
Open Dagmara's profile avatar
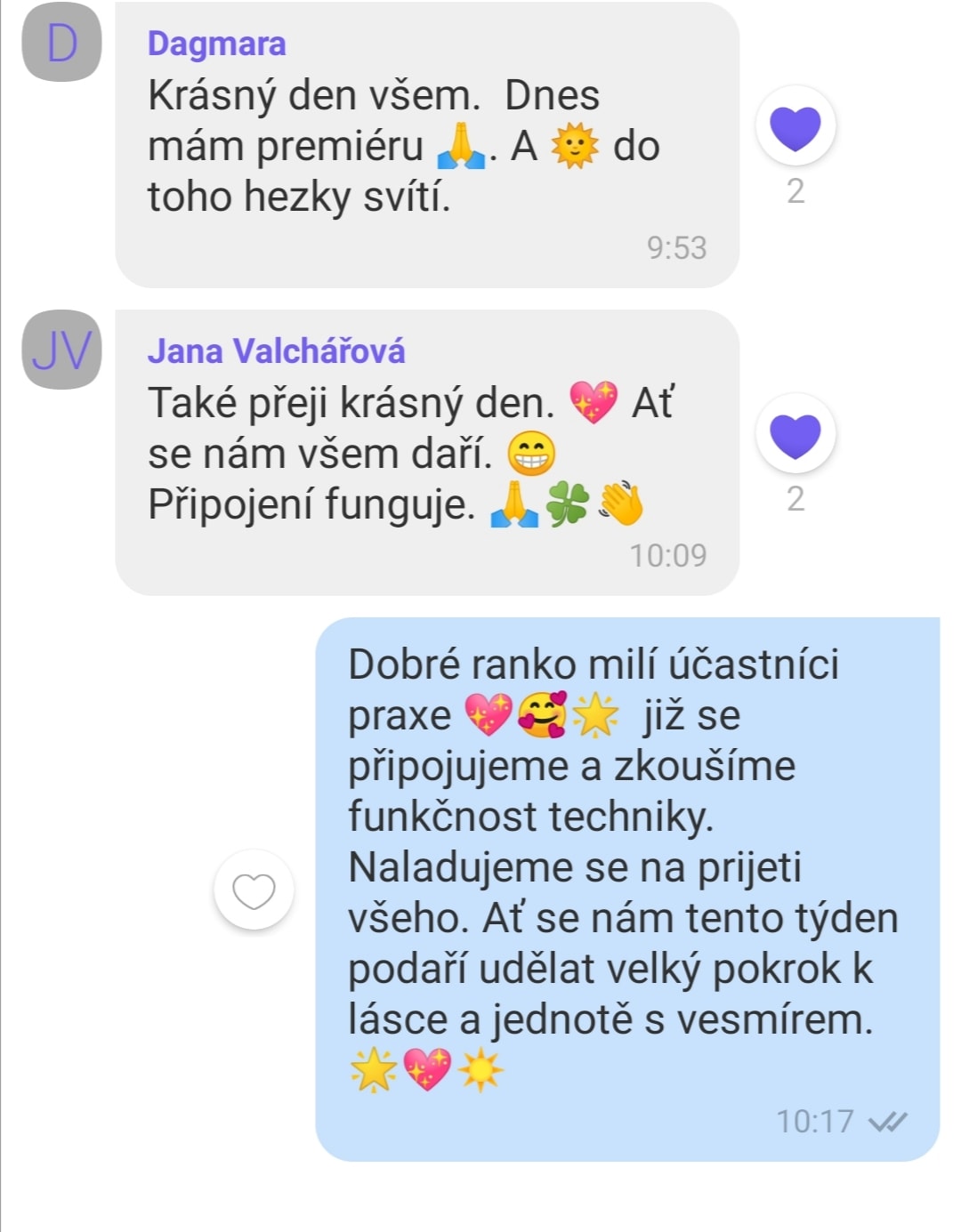[61, 43]
